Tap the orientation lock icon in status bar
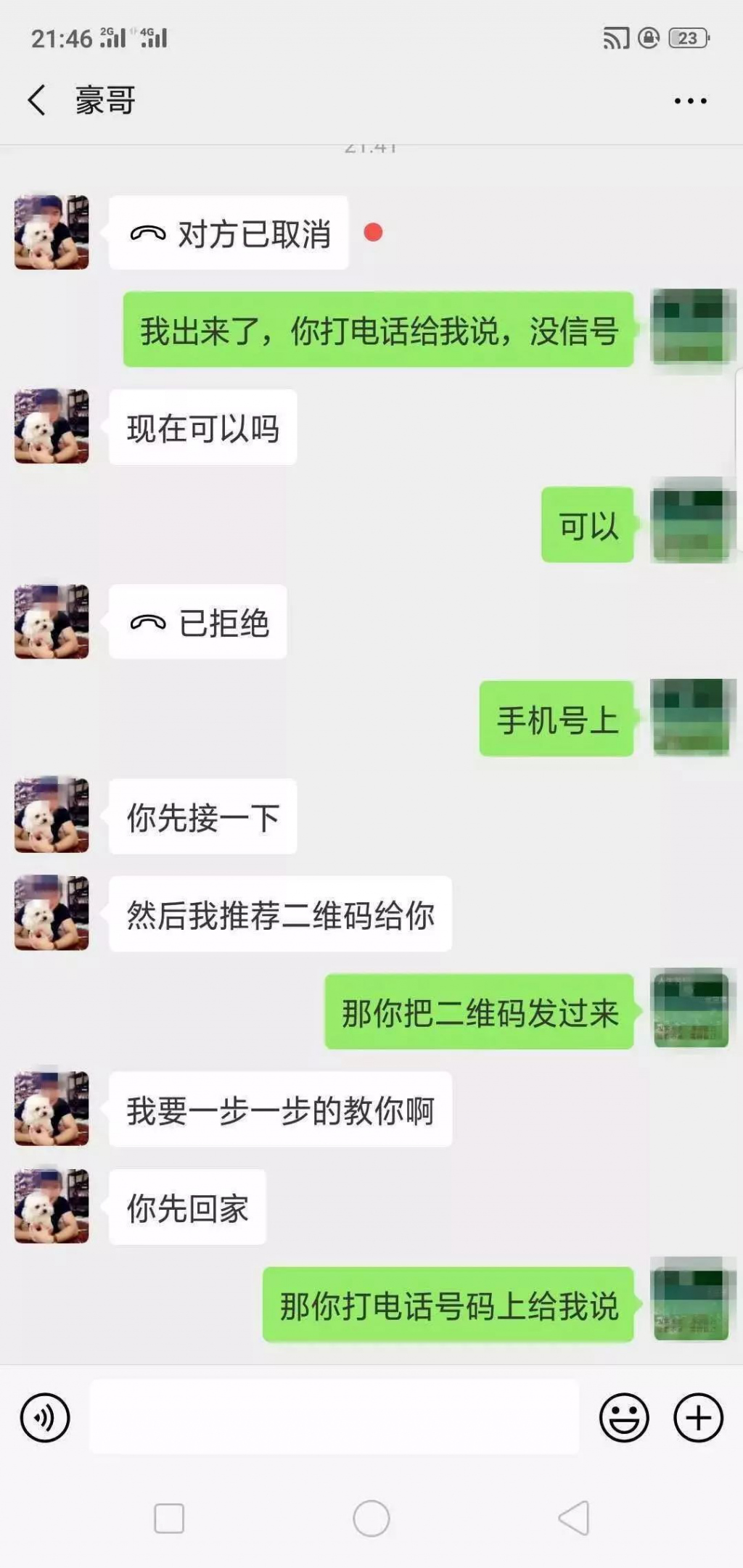Screen dimensions: 743x1568 pos(648,40)
